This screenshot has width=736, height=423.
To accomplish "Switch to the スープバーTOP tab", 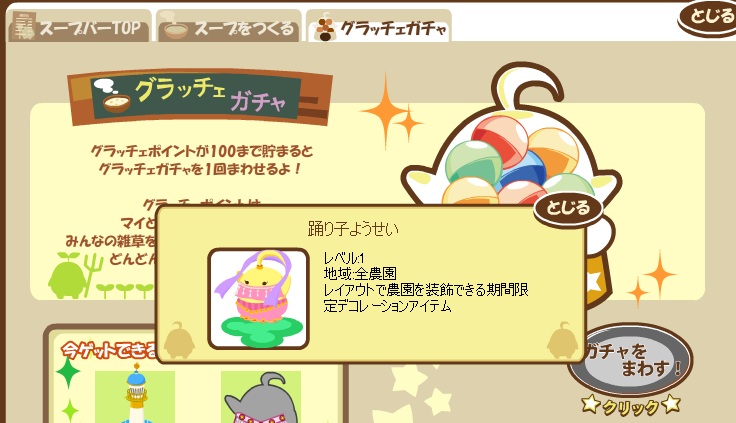I will (78, 27).
